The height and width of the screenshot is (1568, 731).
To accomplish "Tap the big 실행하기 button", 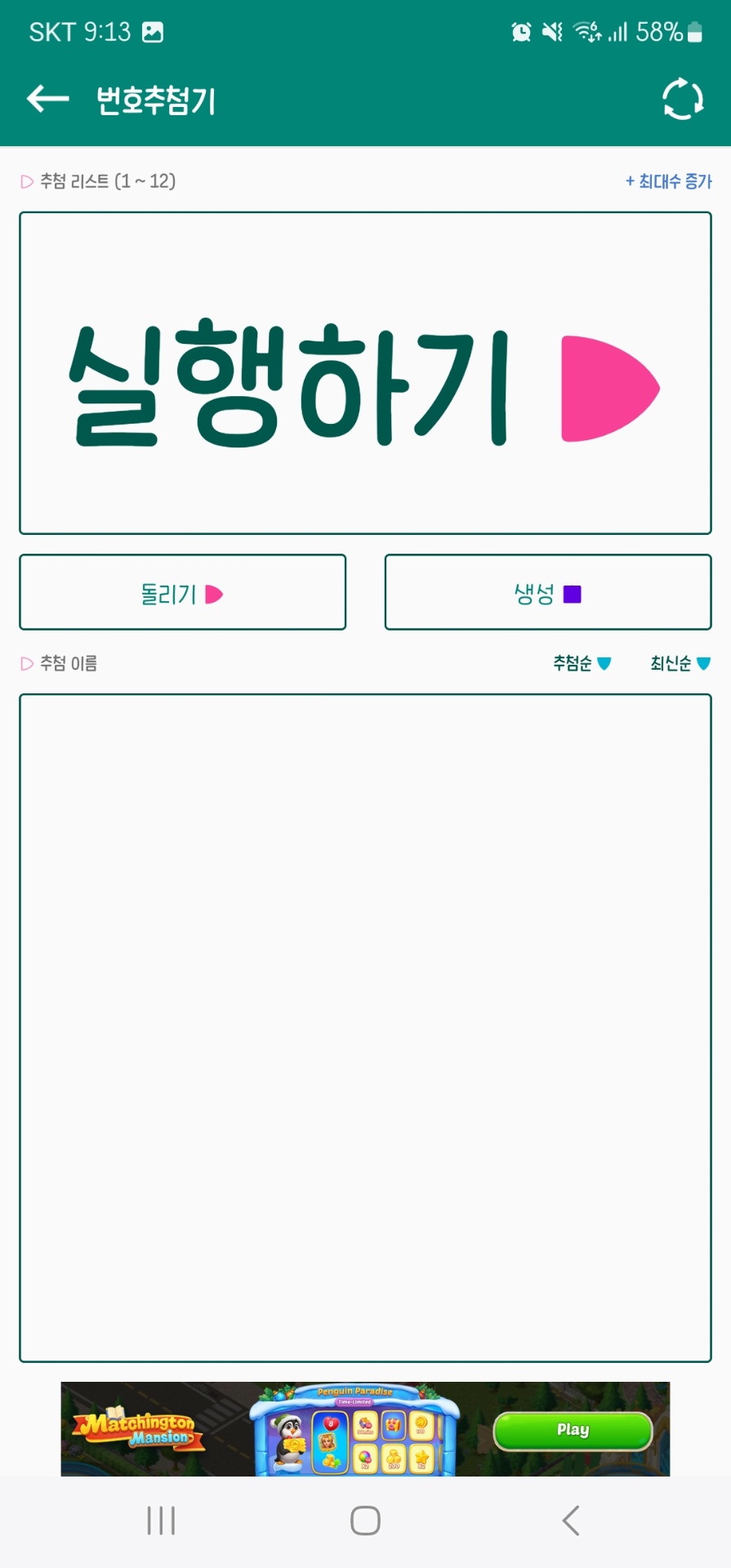I will point(365,373).
